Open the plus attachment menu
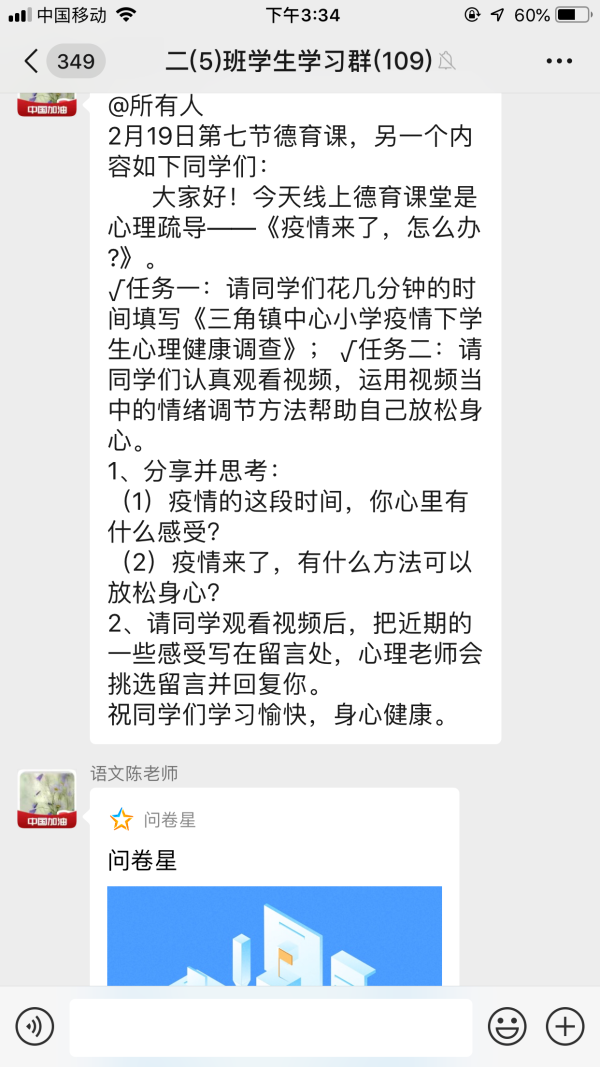The image size is (600, 1067). [565, 1027]
